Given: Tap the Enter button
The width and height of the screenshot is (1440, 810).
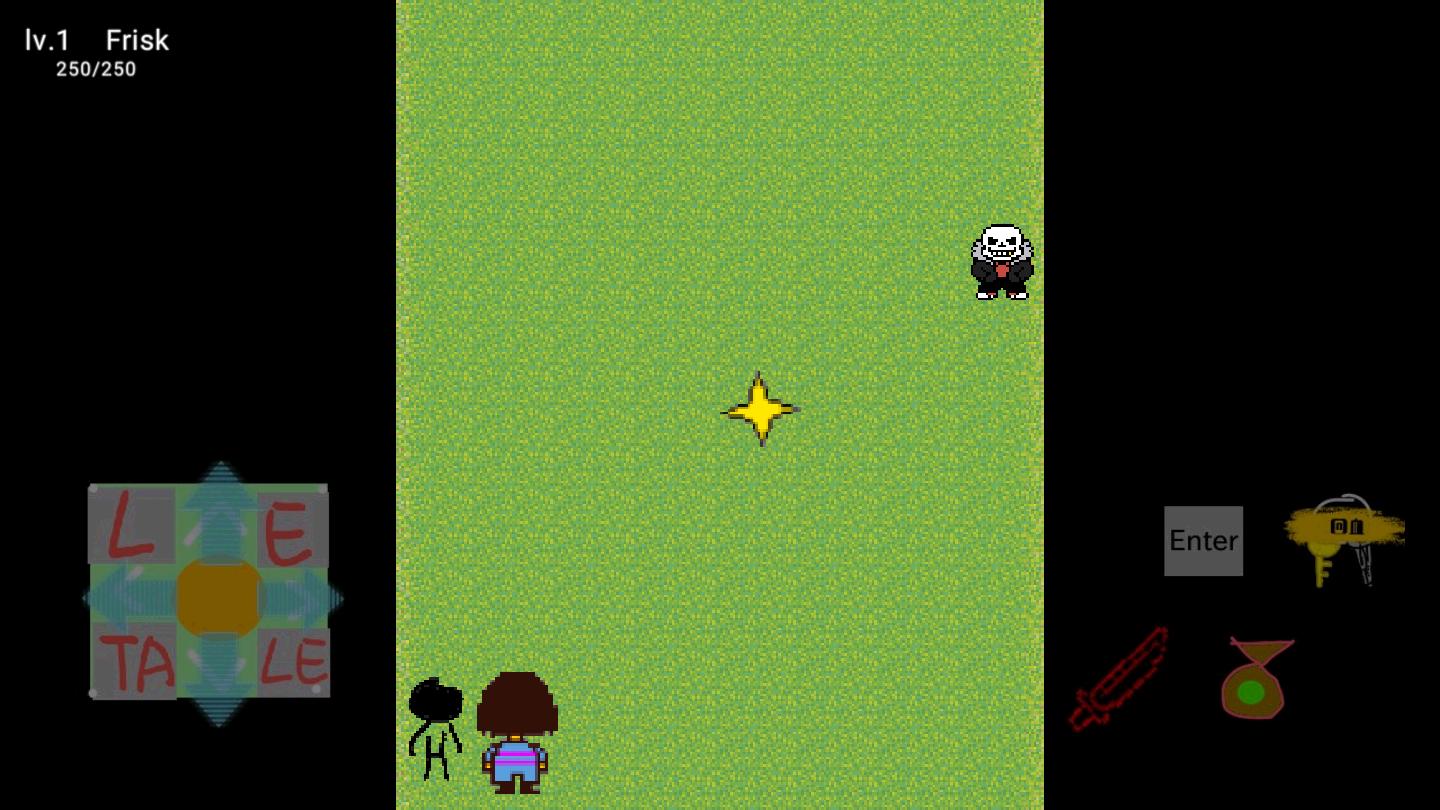Looking at the screenshot, I should point(1203,541).
